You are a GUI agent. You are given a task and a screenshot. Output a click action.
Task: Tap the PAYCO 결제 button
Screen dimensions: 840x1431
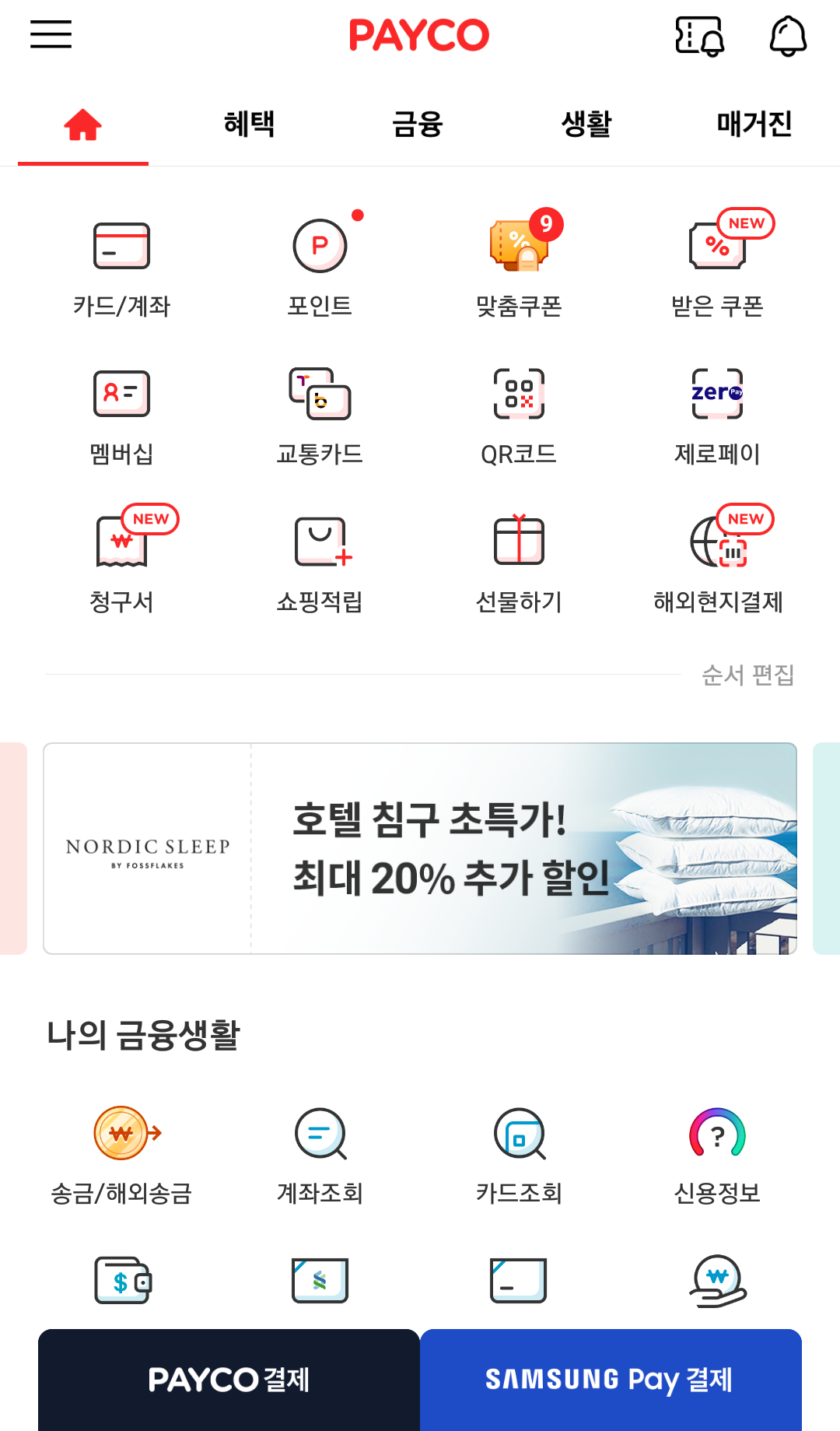tap(229, 1380)
